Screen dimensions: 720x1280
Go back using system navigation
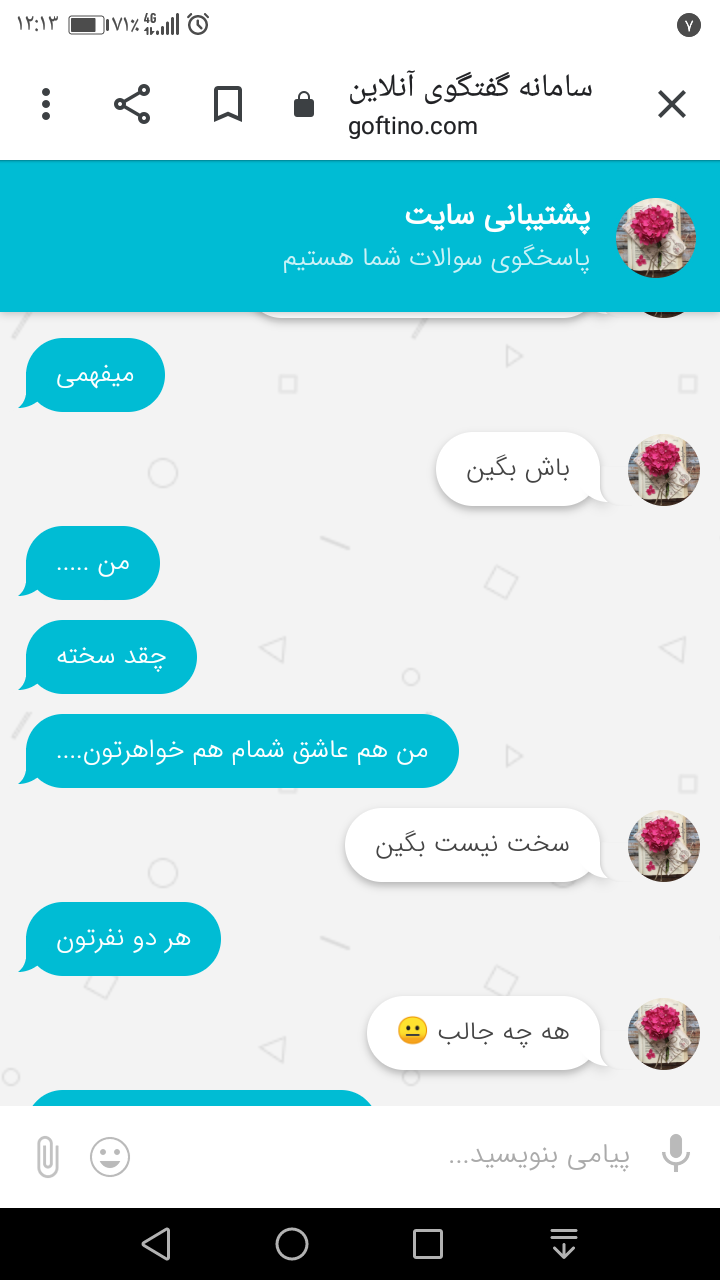point(156,1244)
